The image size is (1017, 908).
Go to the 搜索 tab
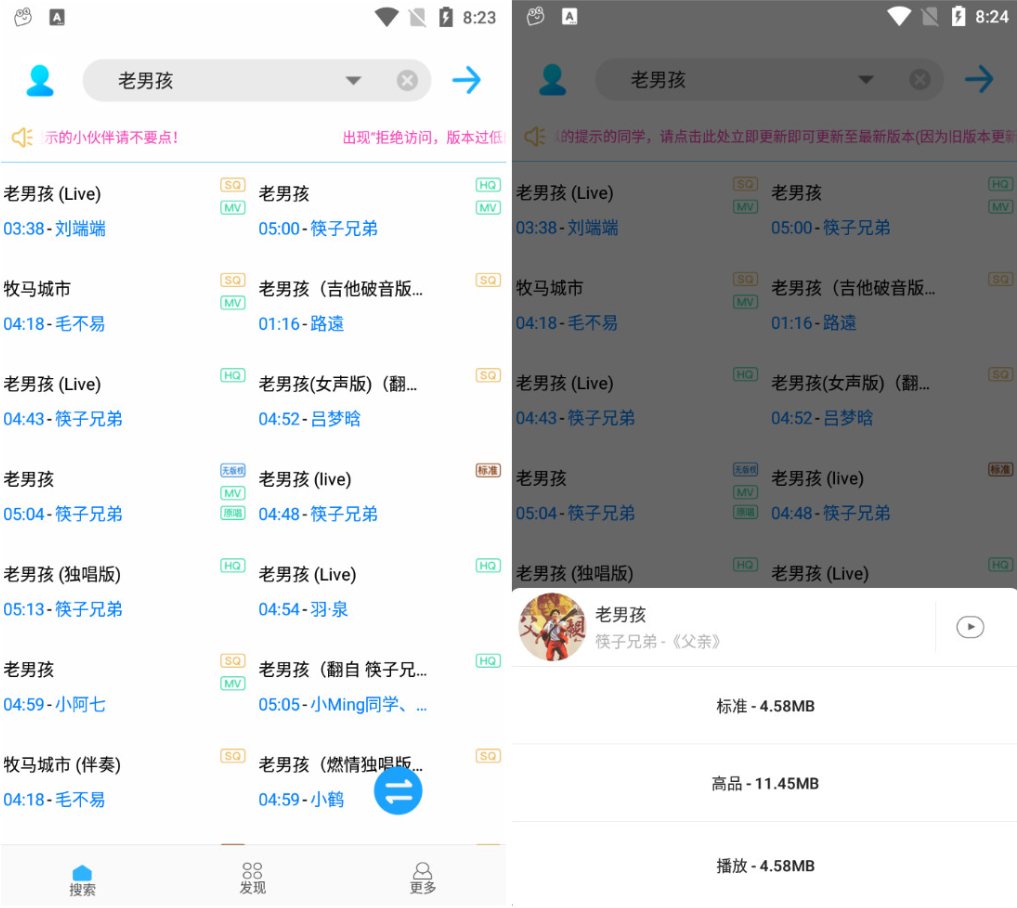pyautogui.click(x=83, y=878)
